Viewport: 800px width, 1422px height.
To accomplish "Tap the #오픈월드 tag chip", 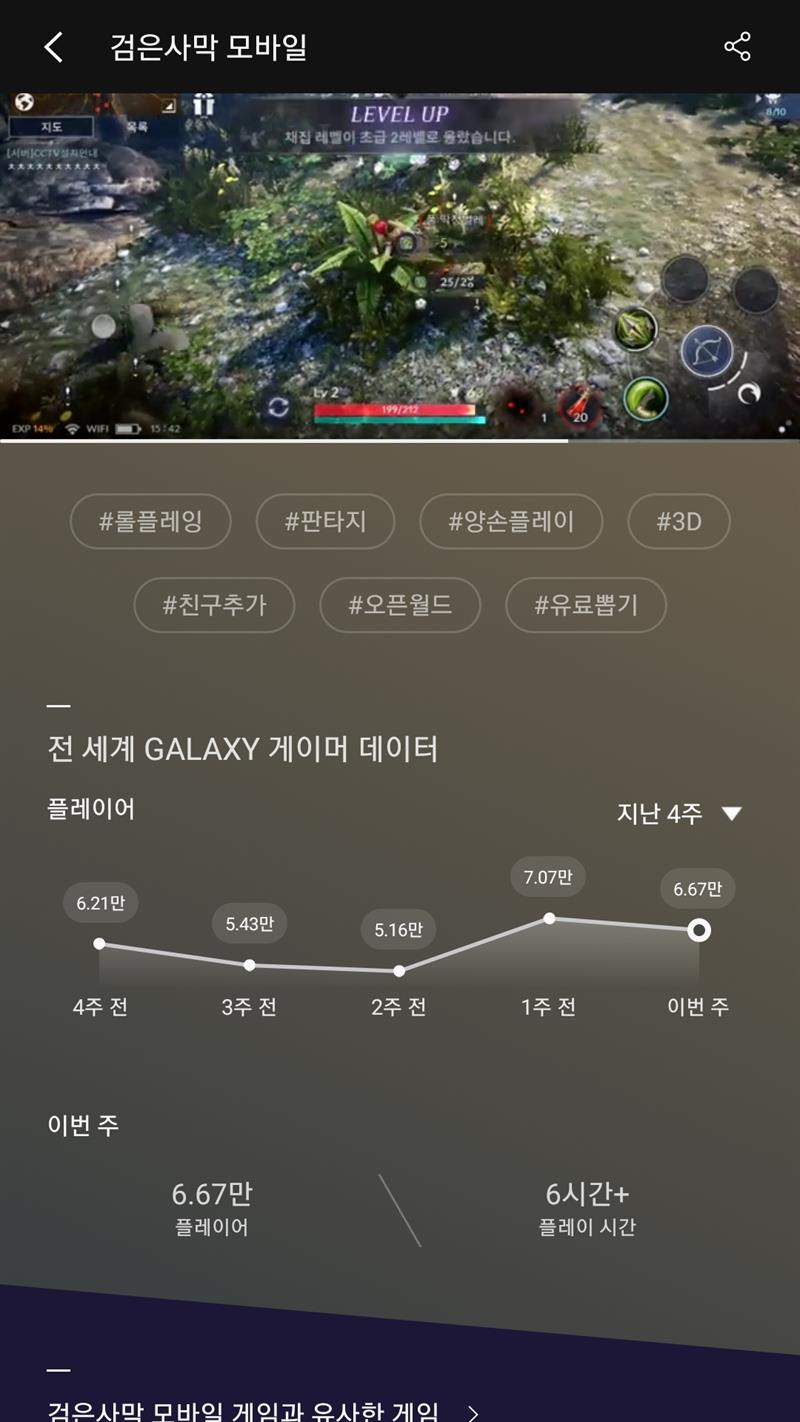I will [400, 605].
